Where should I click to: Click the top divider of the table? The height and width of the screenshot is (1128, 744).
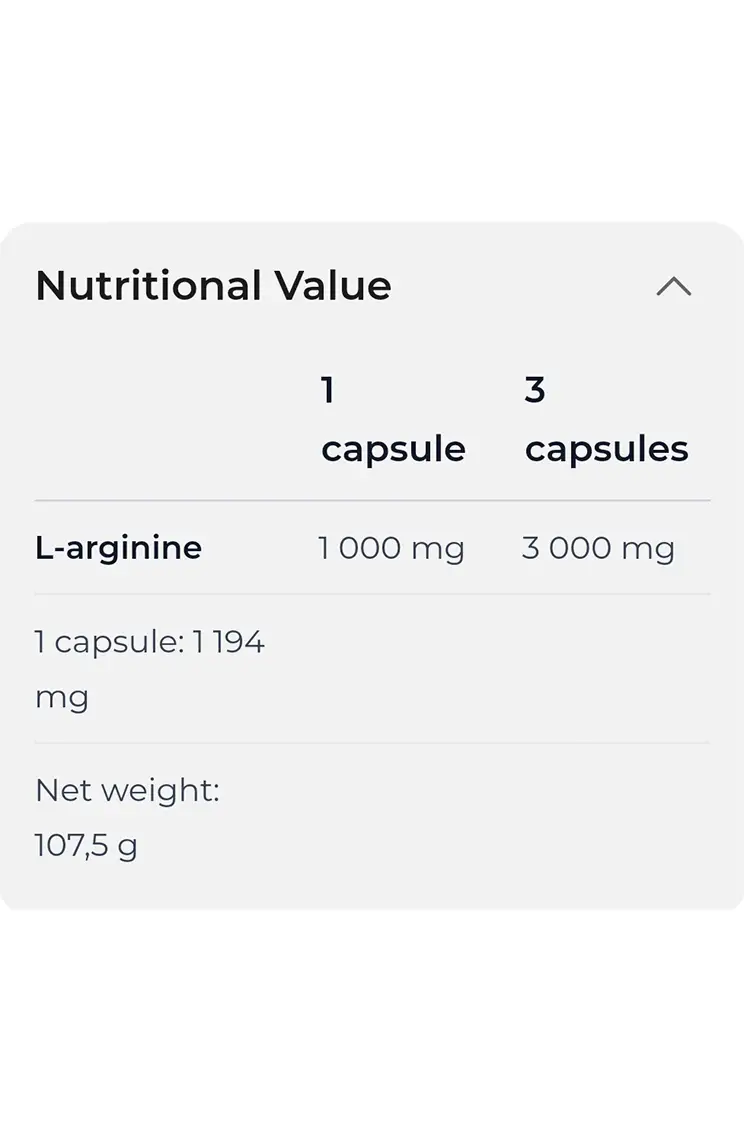372,495
